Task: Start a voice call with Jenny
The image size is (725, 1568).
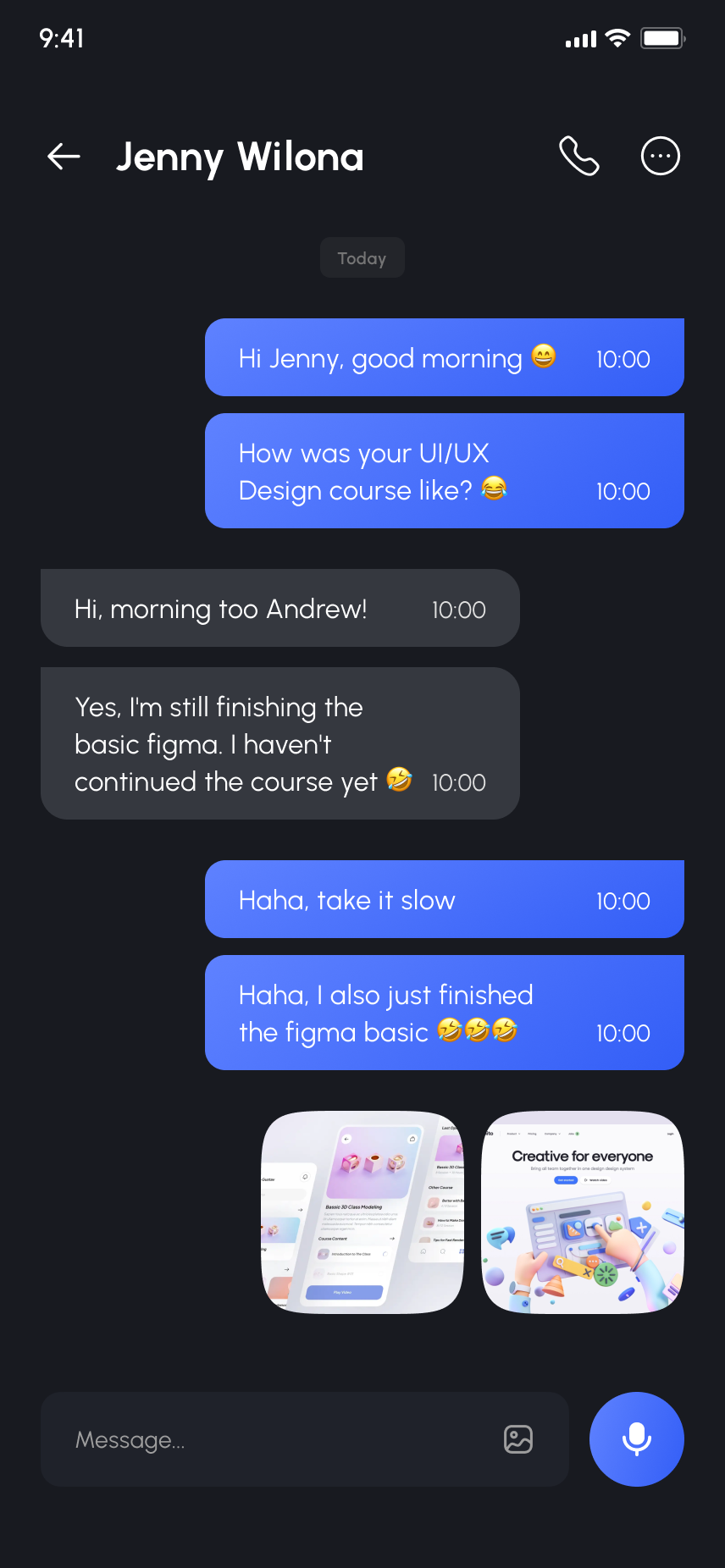Action: (579, 157)
